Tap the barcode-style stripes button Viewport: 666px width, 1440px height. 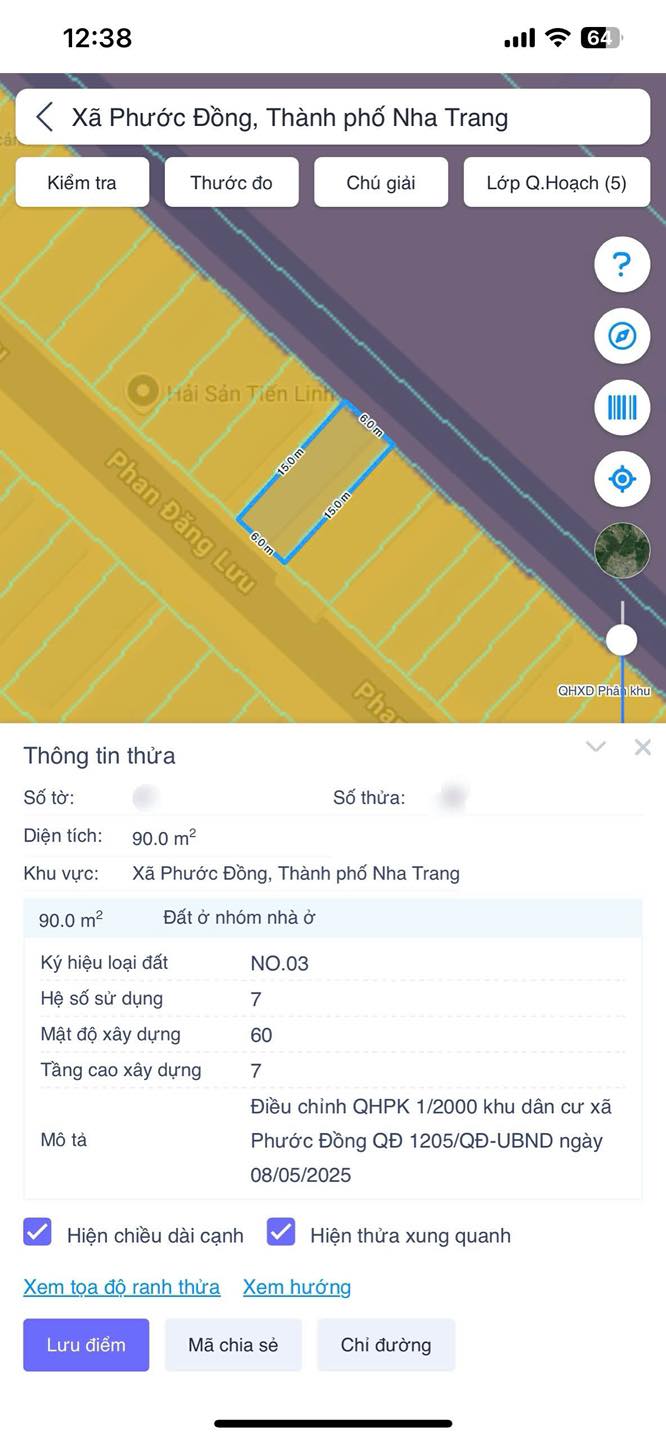pos(622,407)
